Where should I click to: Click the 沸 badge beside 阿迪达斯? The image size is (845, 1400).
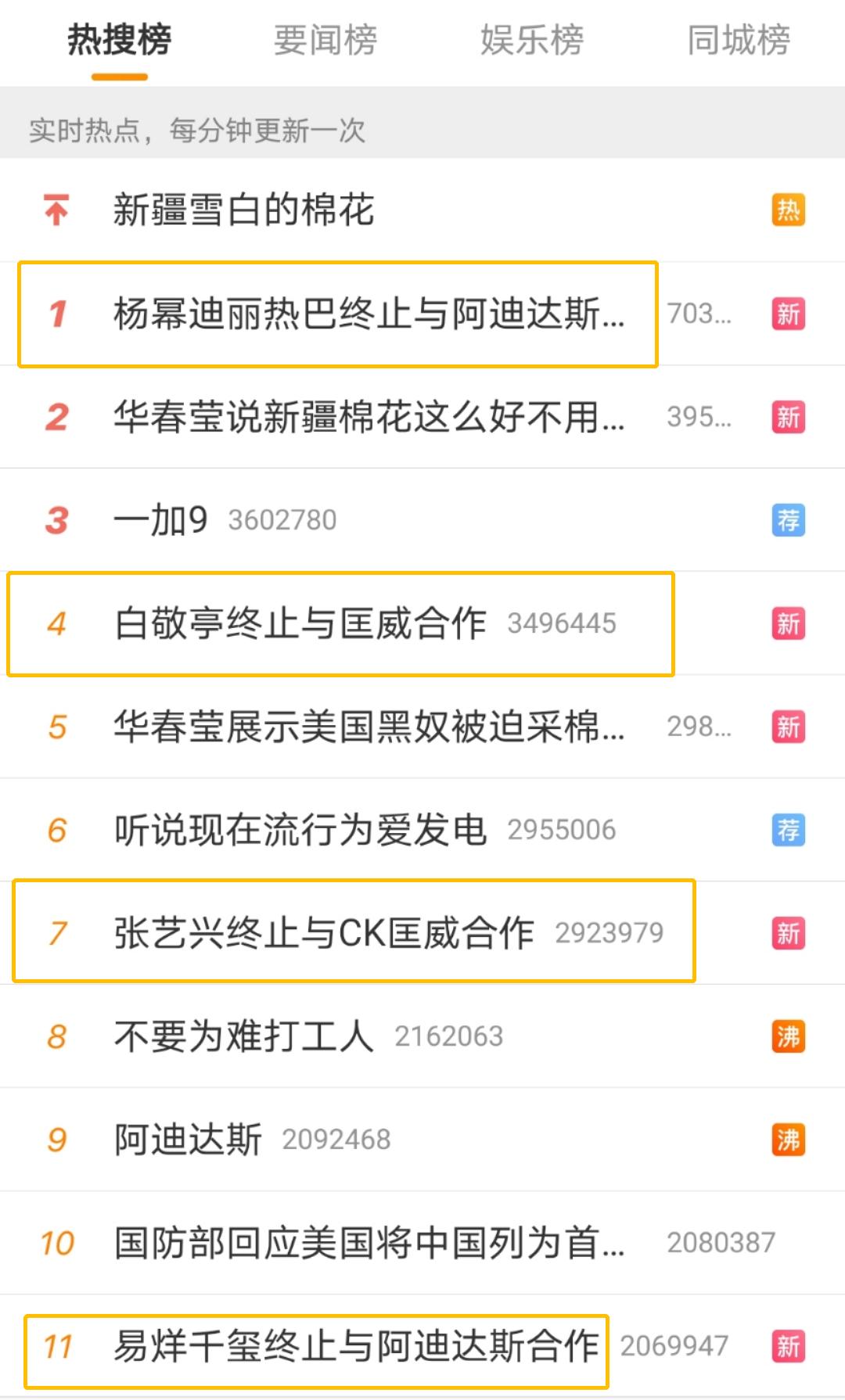(x=789, y=1140)
